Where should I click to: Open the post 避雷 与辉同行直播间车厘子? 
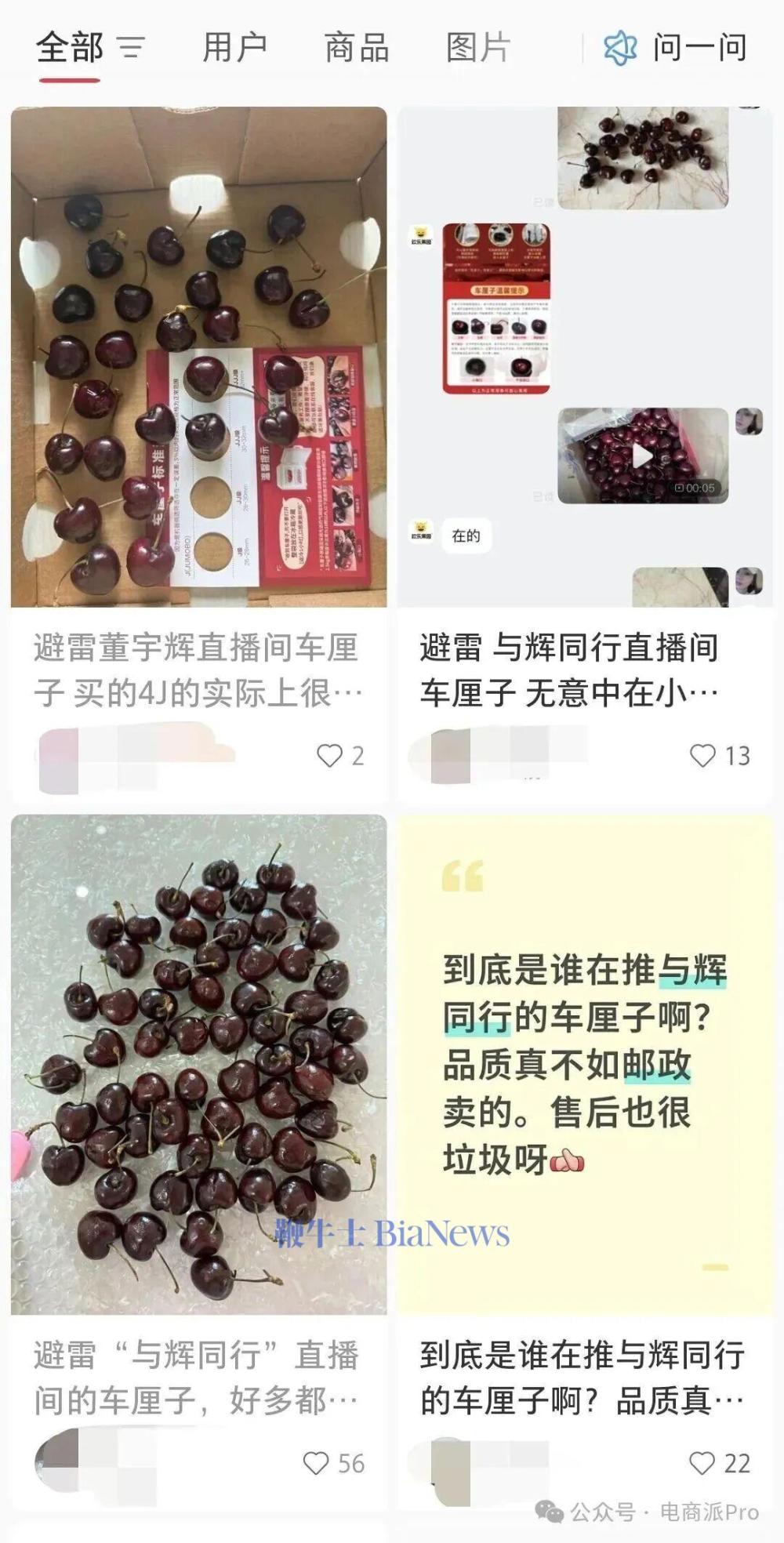569,670
